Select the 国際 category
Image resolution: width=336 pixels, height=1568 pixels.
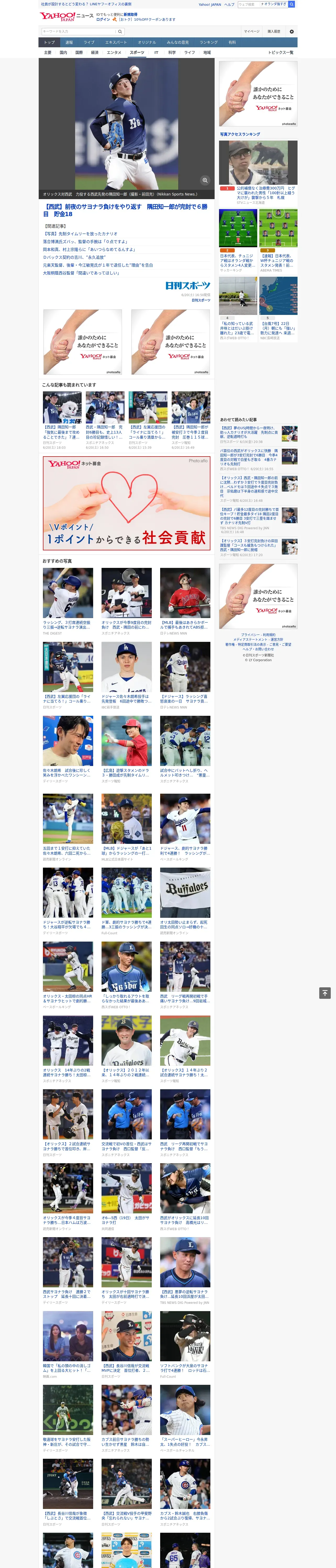click(x=79, y=52)
